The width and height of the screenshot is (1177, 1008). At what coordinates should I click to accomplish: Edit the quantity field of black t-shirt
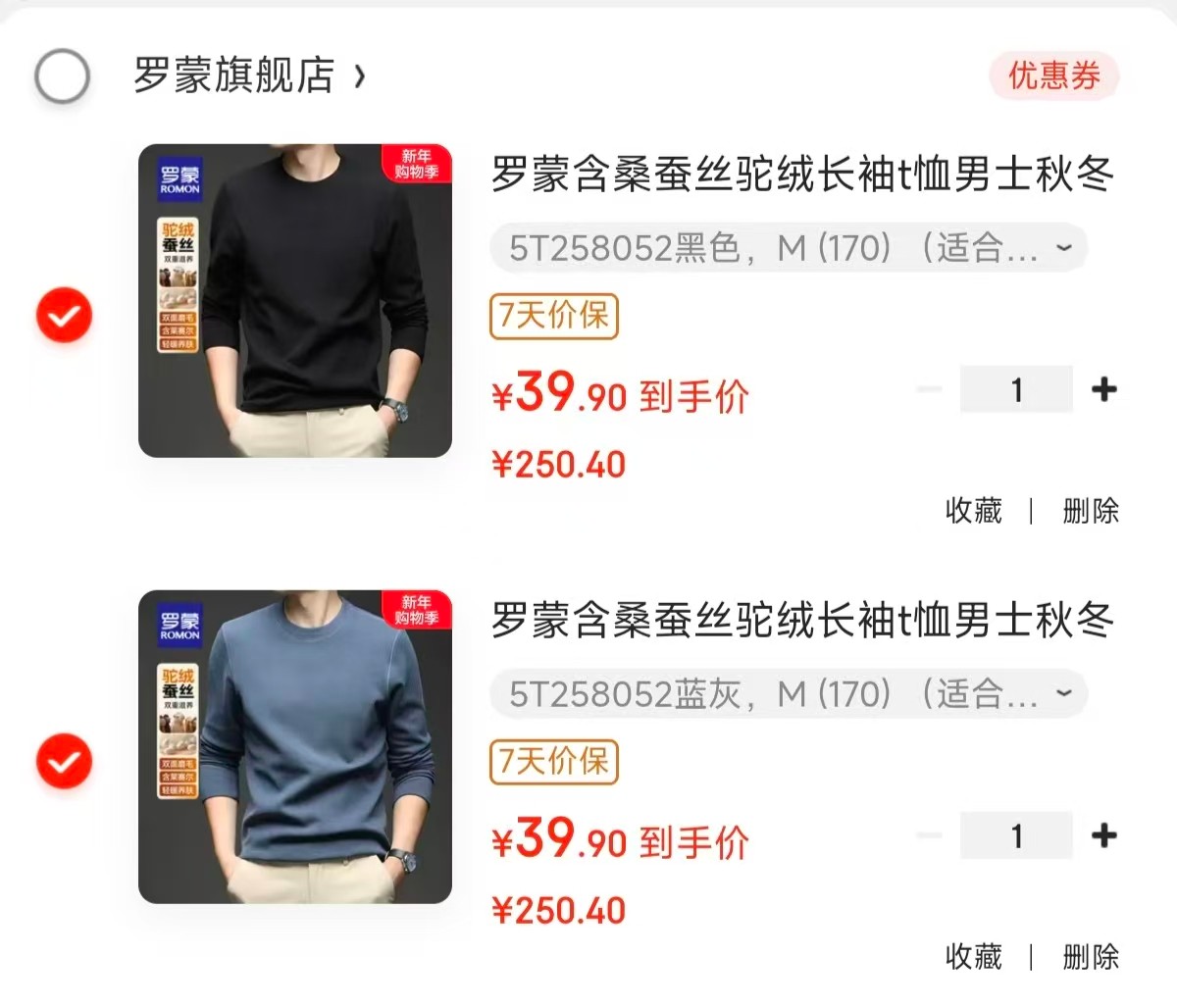click(x=1016, y=389)
